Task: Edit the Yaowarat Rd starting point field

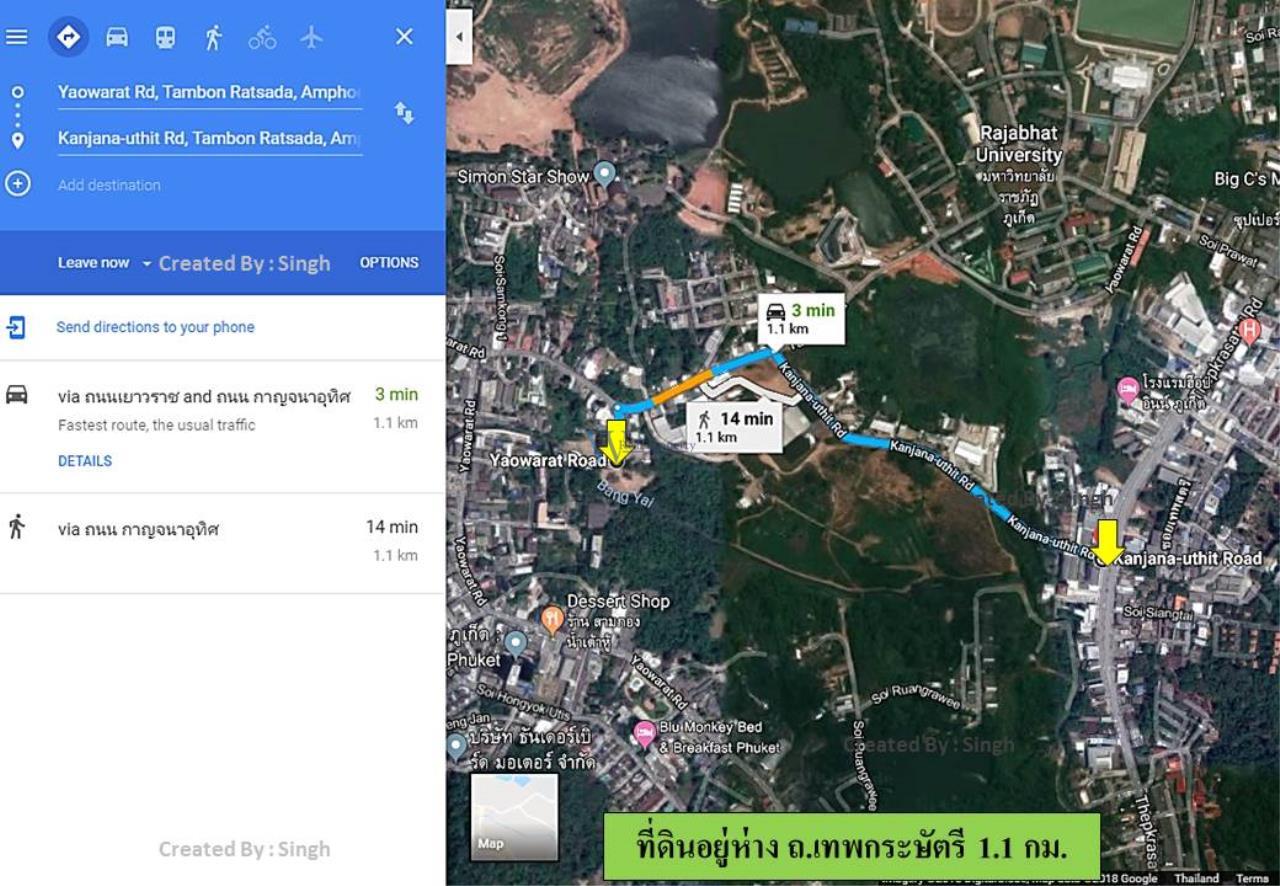Action: (208, 92)
